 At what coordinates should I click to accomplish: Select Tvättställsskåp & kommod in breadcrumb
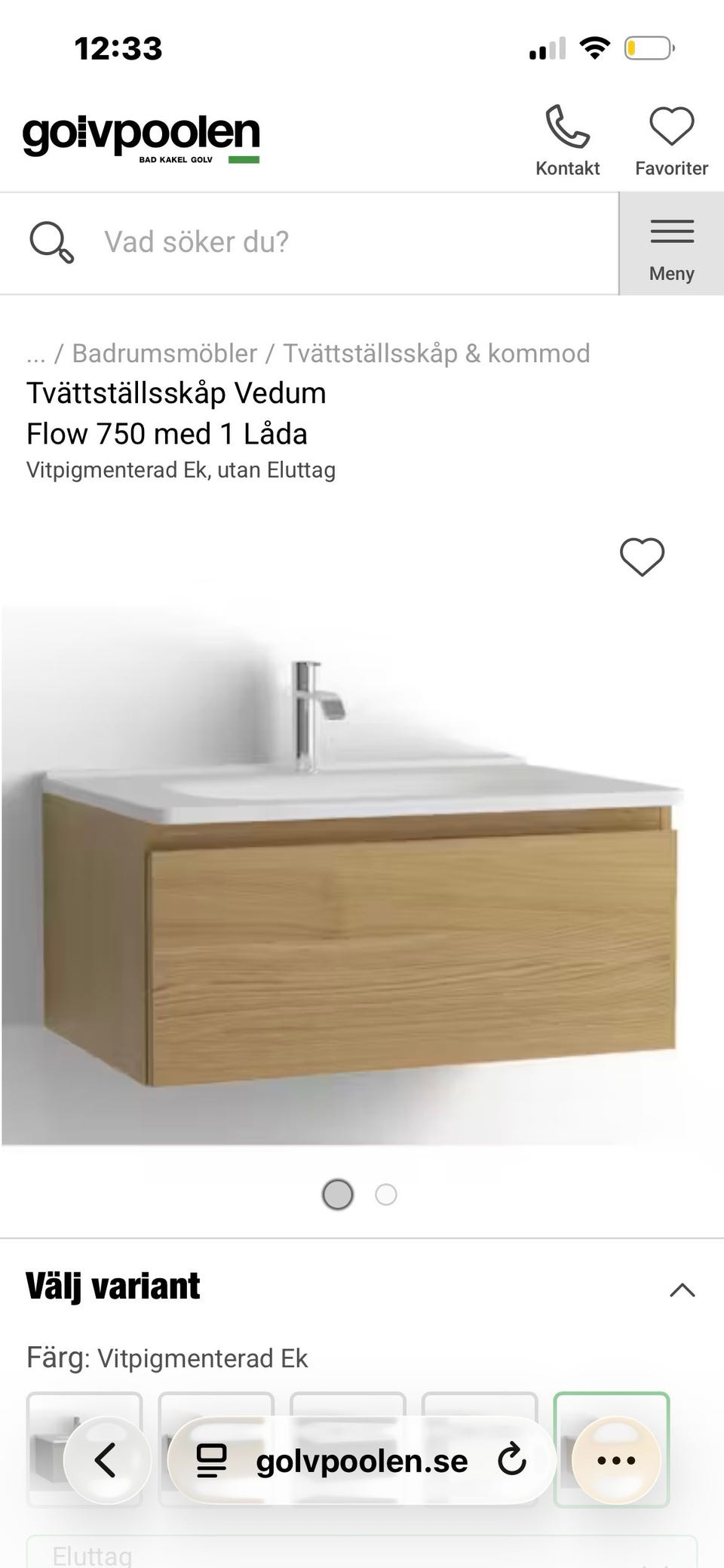[436, 352]
